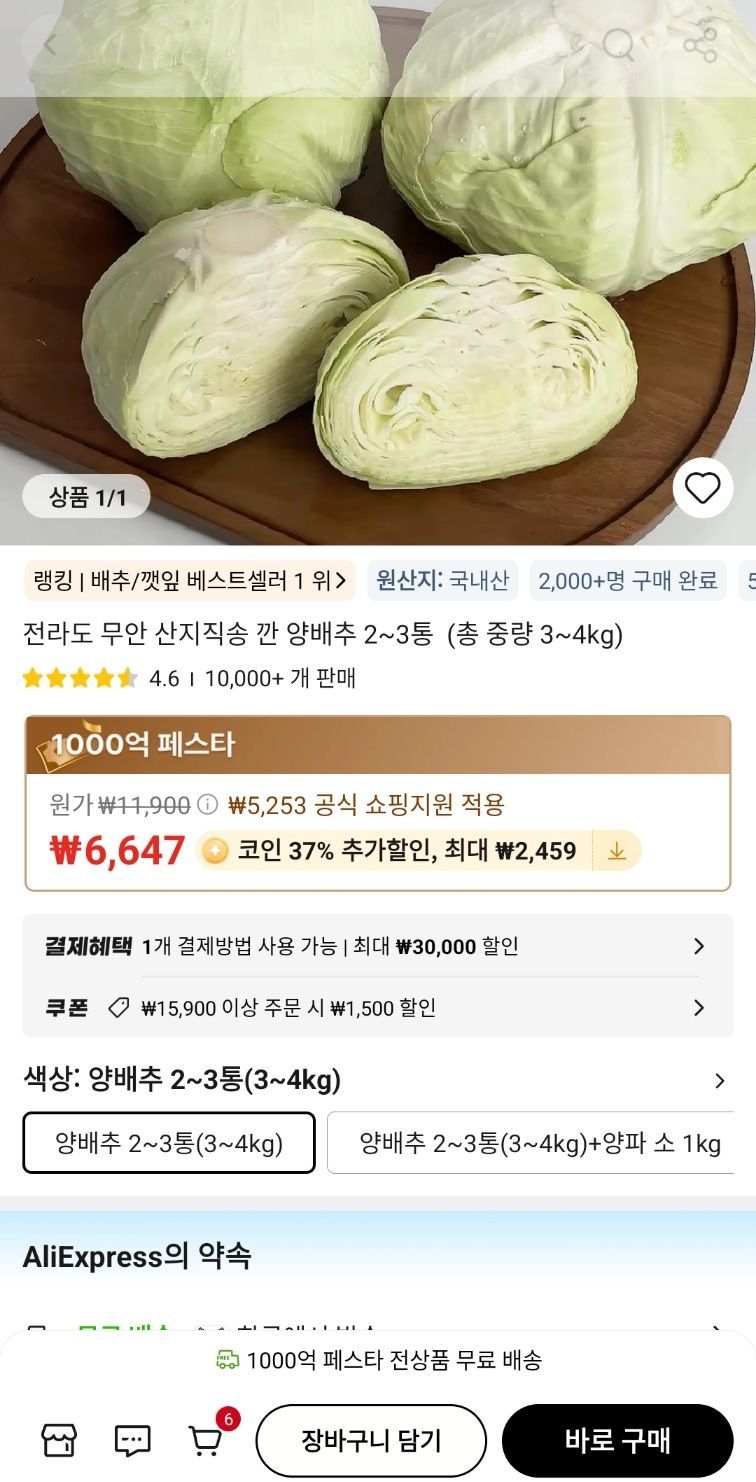Screen dimensions: 756x1482
Task: Open the 배추/깻잎 bestseller ranking link
Action: [190, 580]
